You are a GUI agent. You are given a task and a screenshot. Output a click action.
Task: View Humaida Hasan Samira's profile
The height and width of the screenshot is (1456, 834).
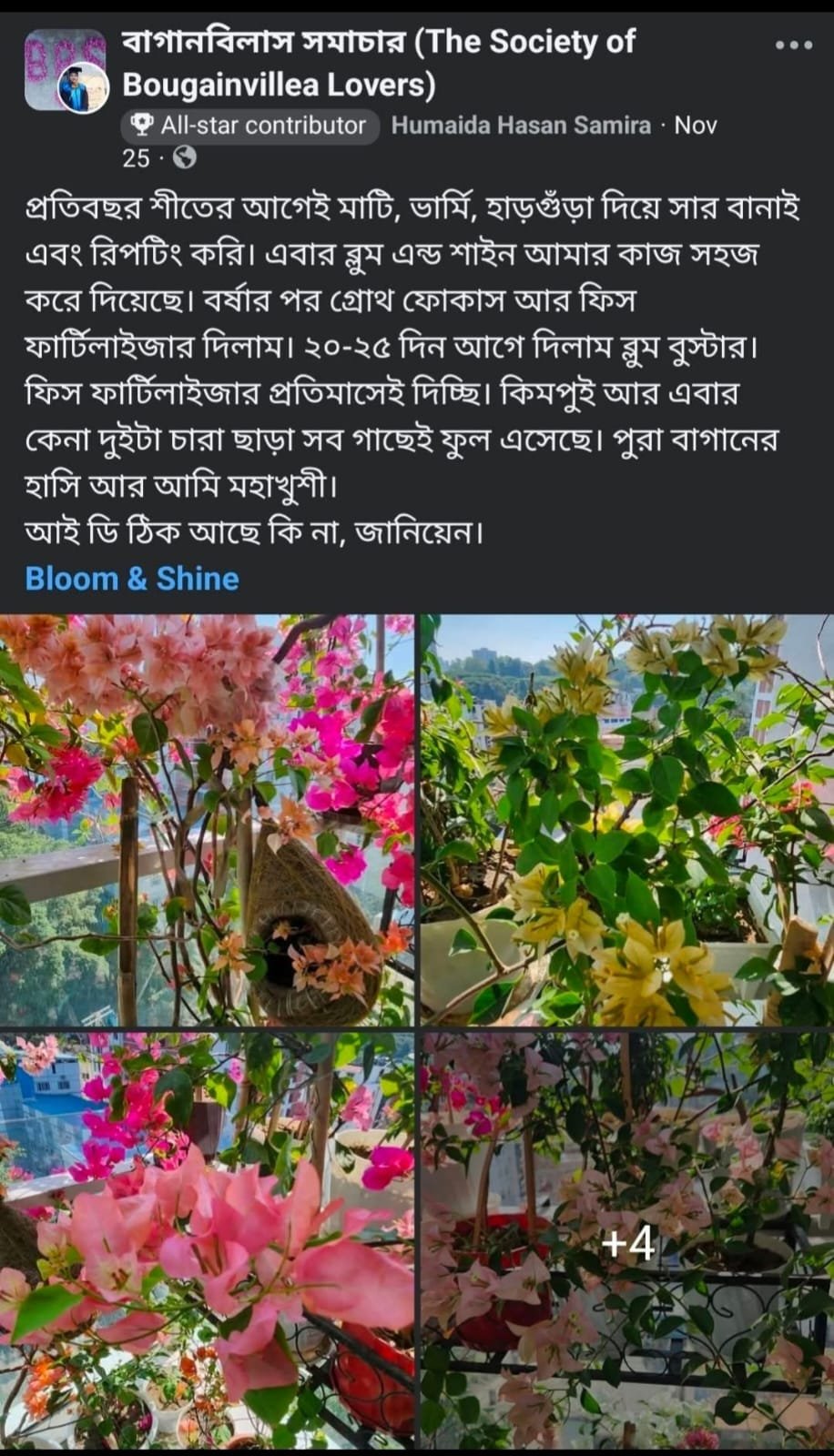pos(521,126)
